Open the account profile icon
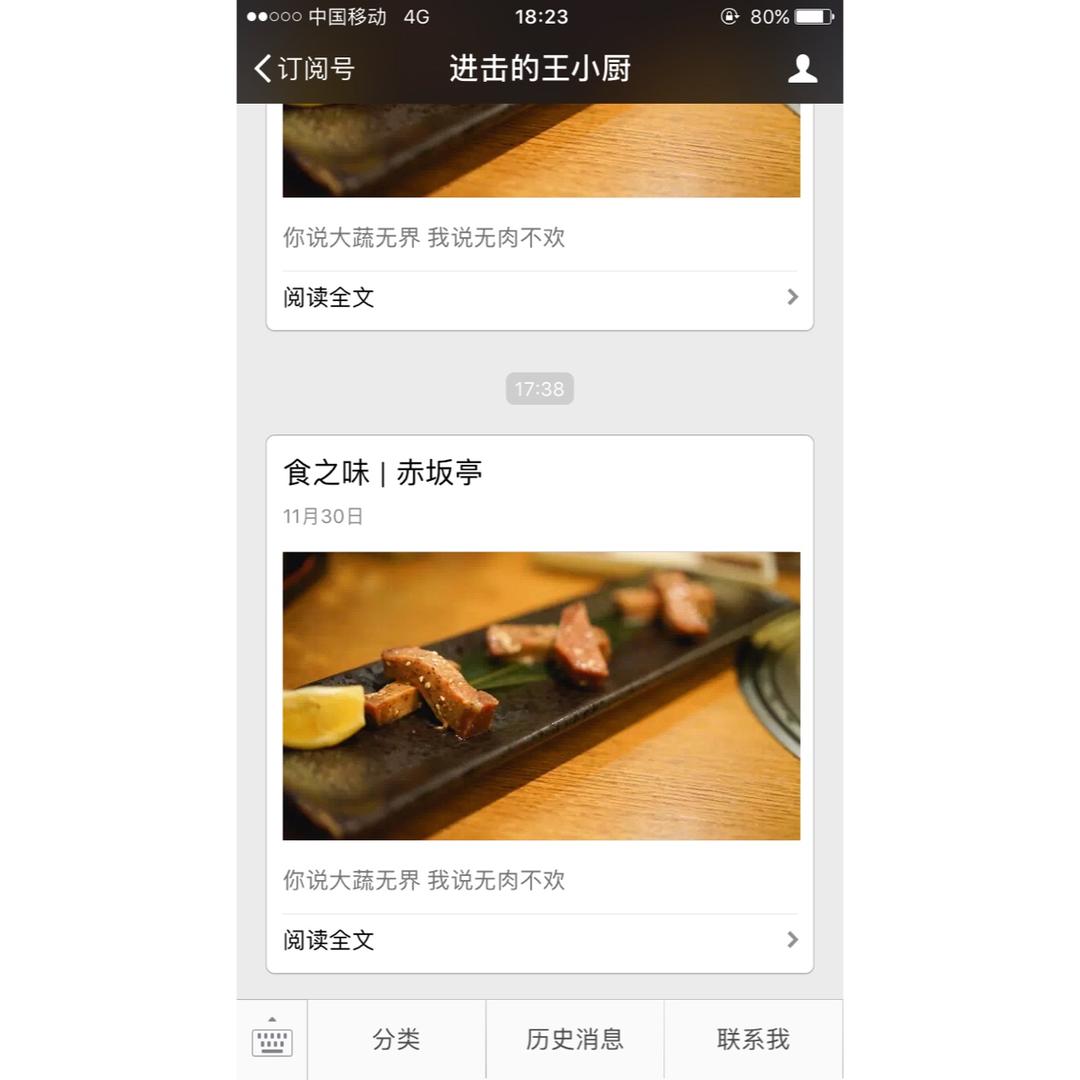The image size is (1080, 1080). [802, 69]
